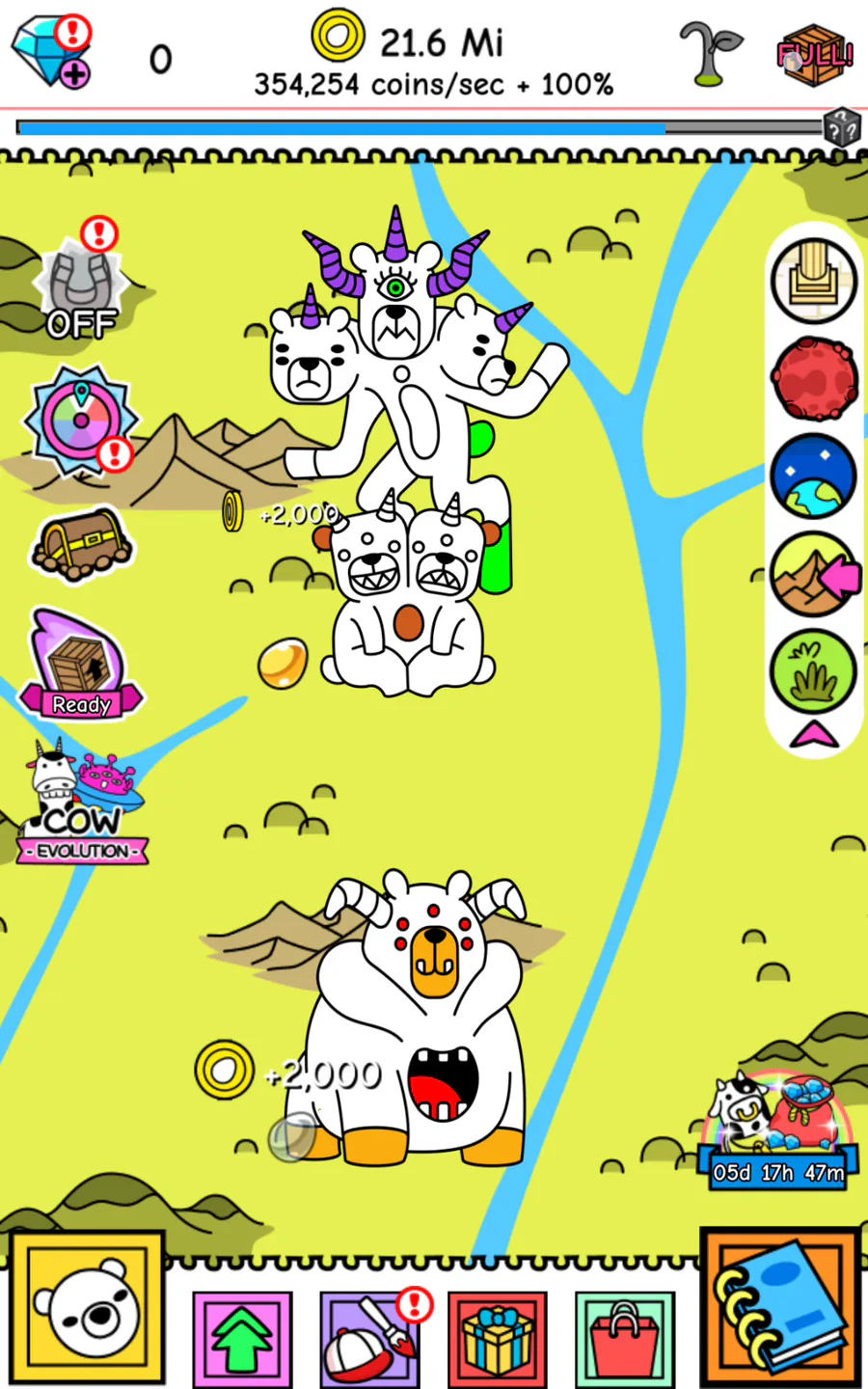
Task: Open the treasure chest icon
Action: point(81,544)
